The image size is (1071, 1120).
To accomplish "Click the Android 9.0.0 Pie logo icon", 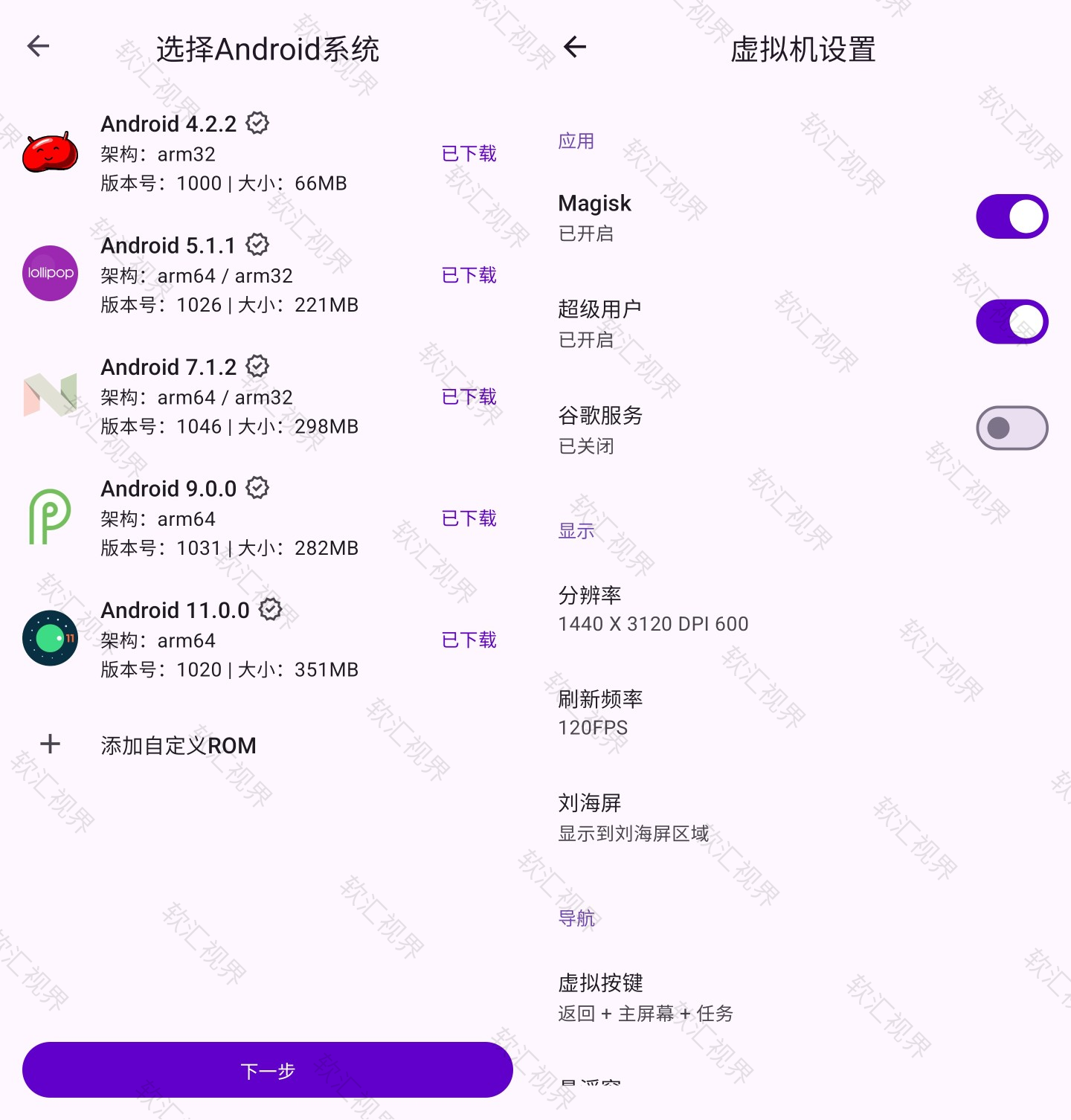I will [49, 516].
